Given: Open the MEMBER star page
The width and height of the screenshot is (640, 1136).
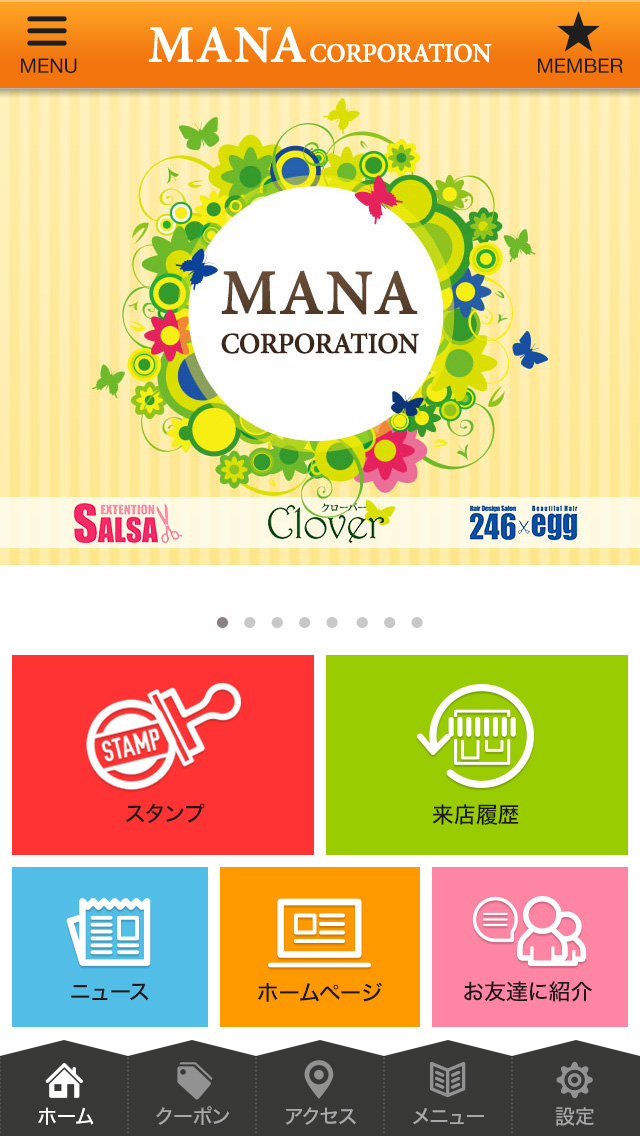Looking at the screenshot, I should [x=579, y=45].
